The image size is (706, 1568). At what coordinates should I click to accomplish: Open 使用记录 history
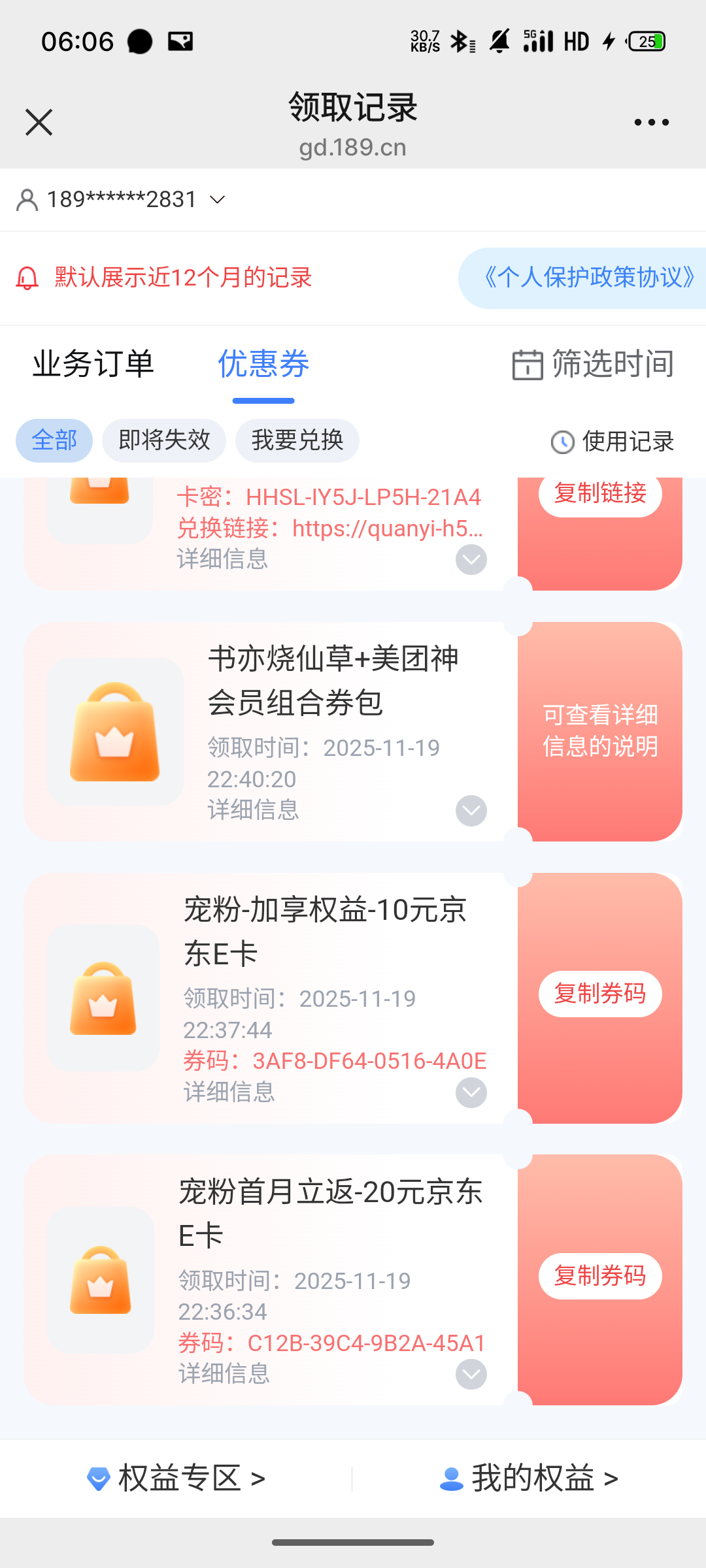tap(613, 442)
